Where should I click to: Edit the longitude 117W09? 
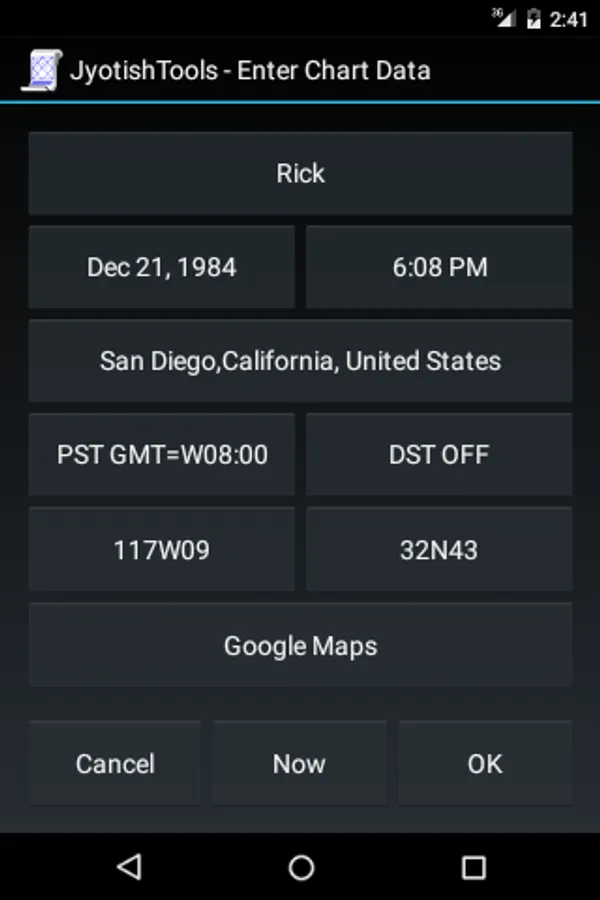[161, 549]
